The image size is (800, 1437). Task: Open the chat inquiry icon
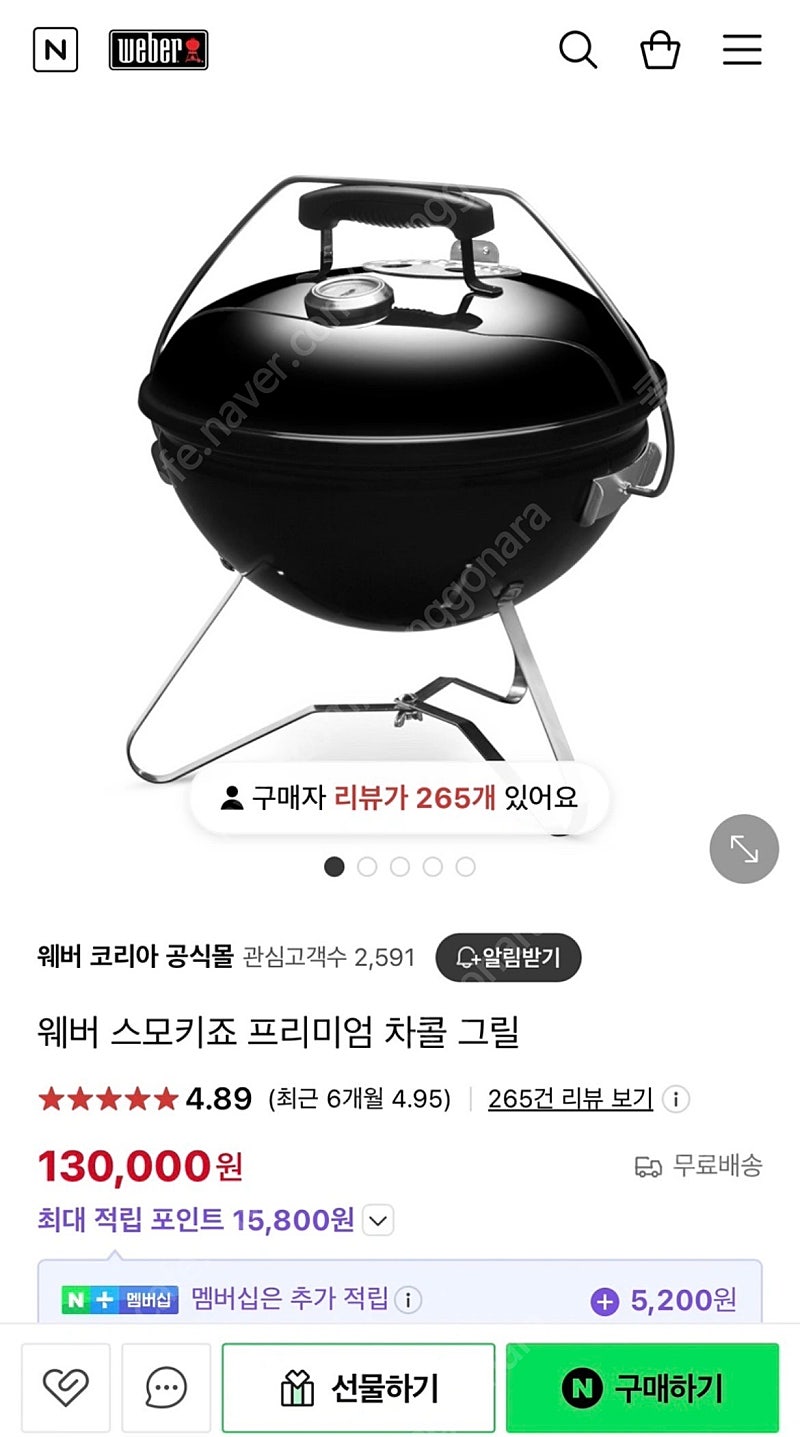[x=166, y=1387]
